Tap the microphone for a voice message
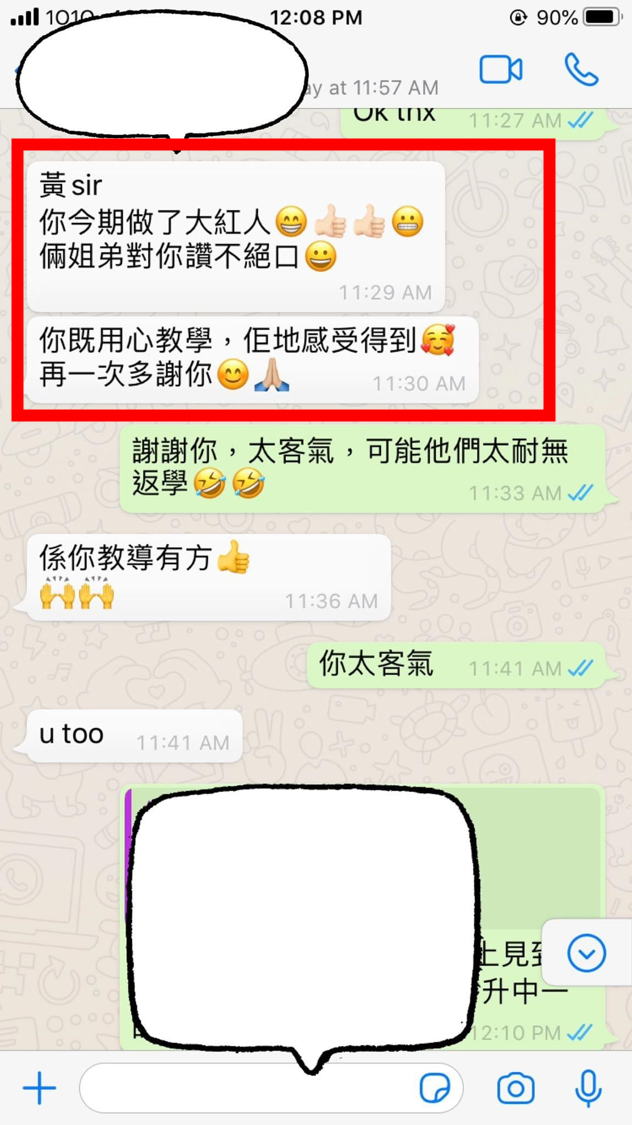 (588, 1088)
